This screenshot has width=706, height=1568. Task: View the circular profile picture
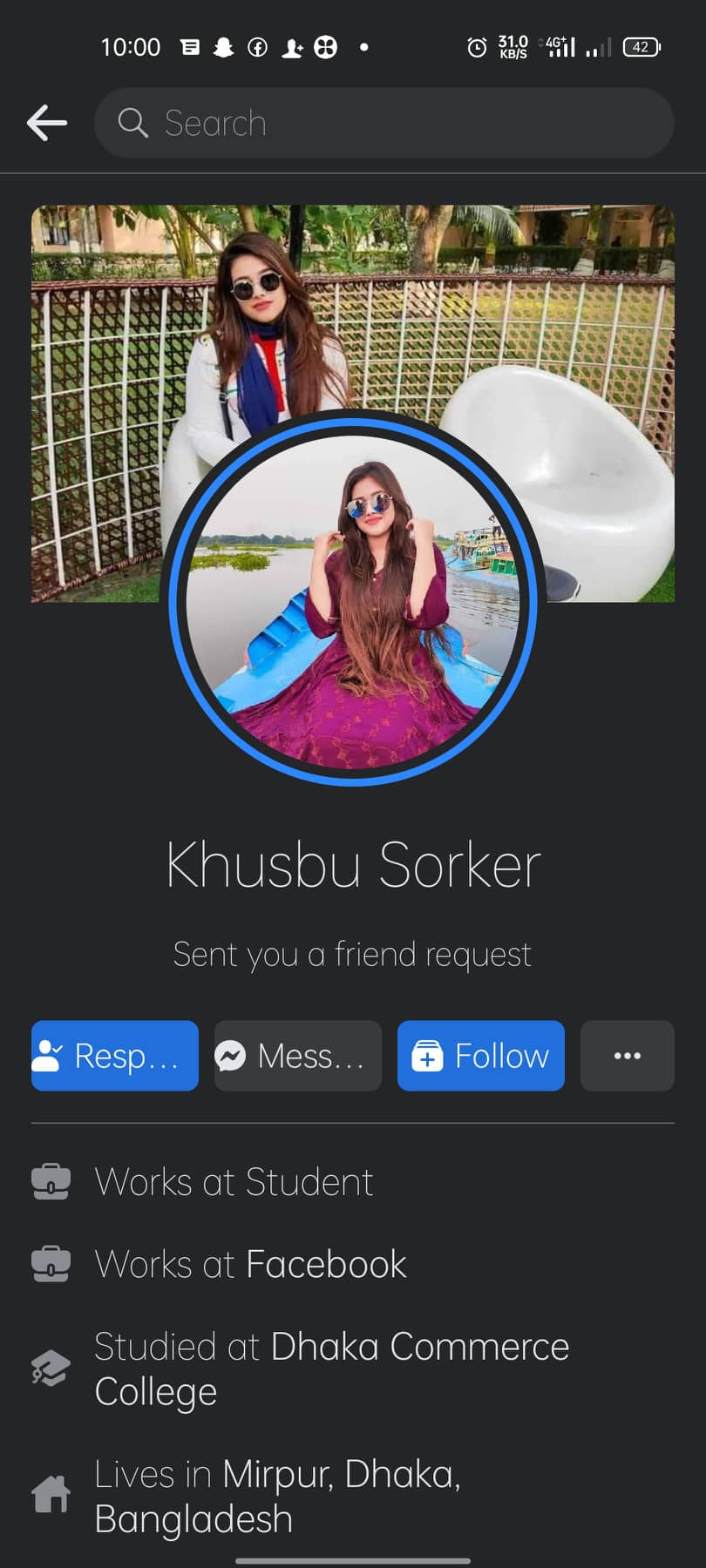[353, 601]
